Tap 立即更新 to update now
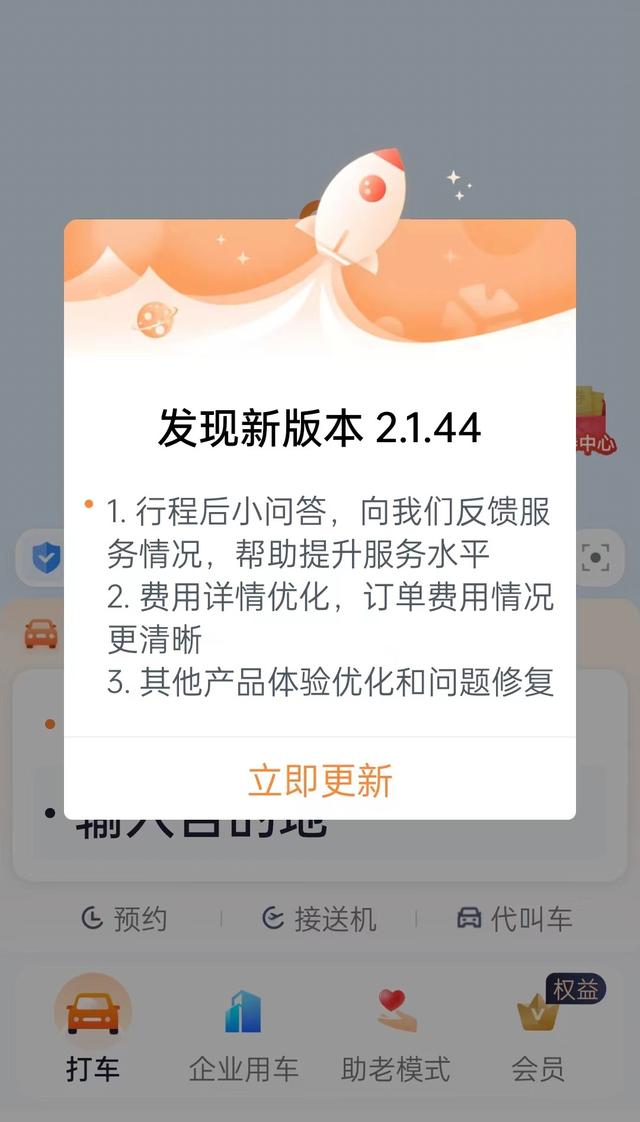640x1122 pixels. click(320, 780)
